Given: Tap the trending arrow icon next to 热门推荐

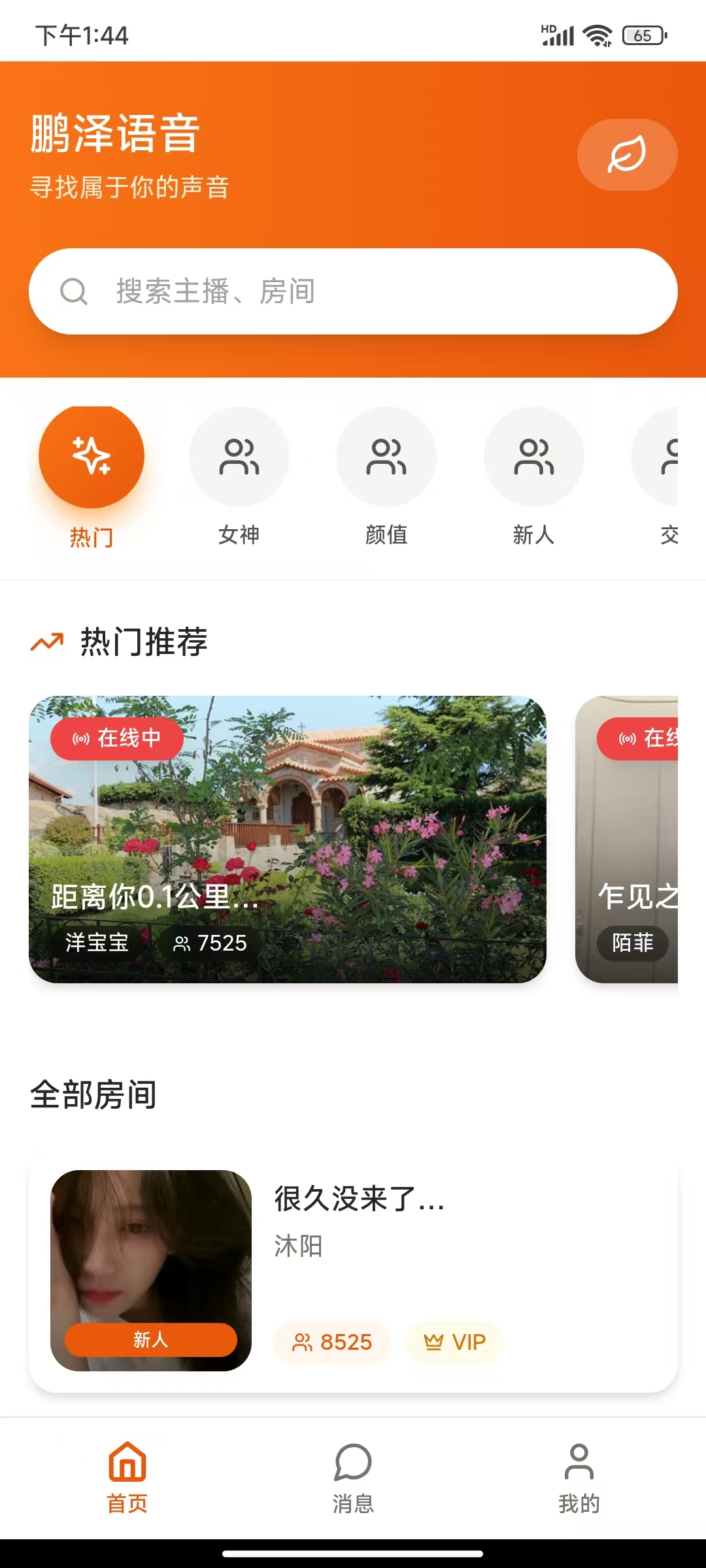Looking at the screenshot, I should pos(46,642).
